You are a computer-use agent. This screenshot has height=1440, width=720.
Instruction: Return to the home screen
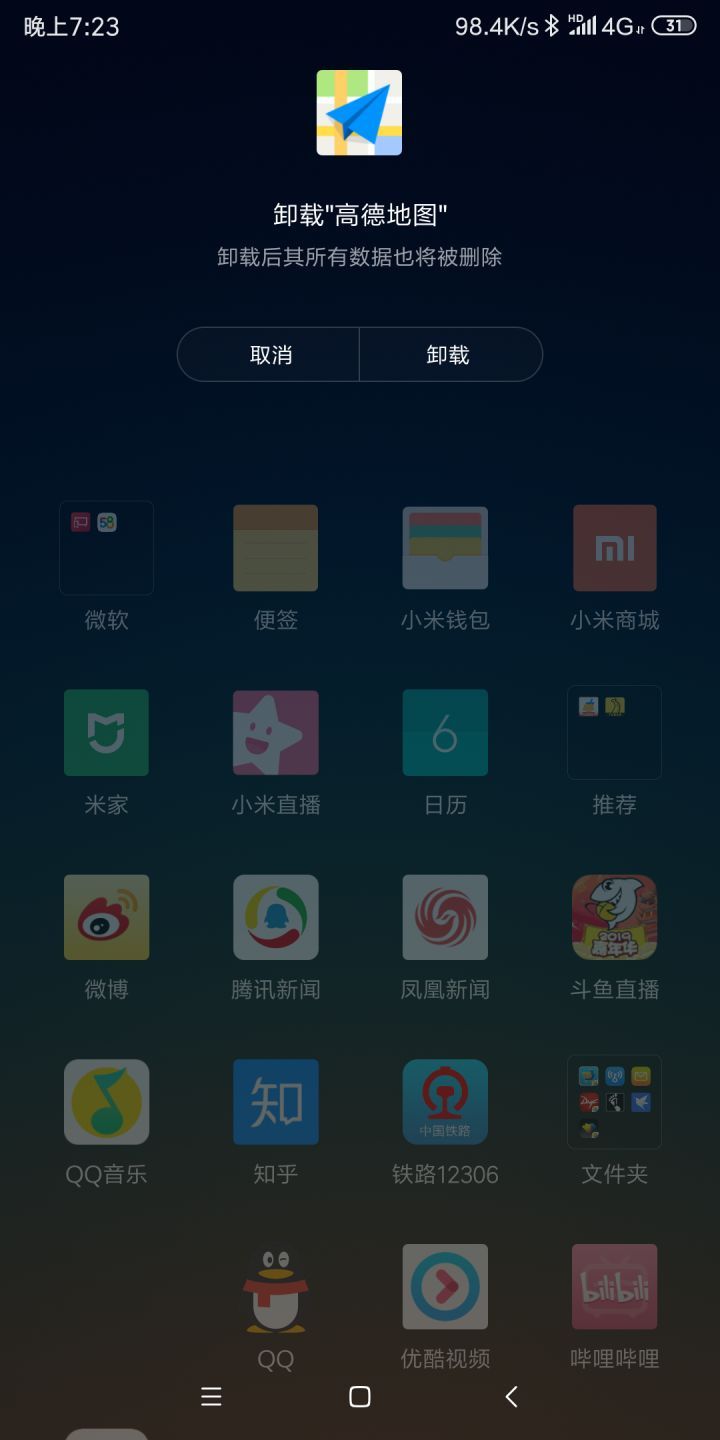(x=360, y=1397)
